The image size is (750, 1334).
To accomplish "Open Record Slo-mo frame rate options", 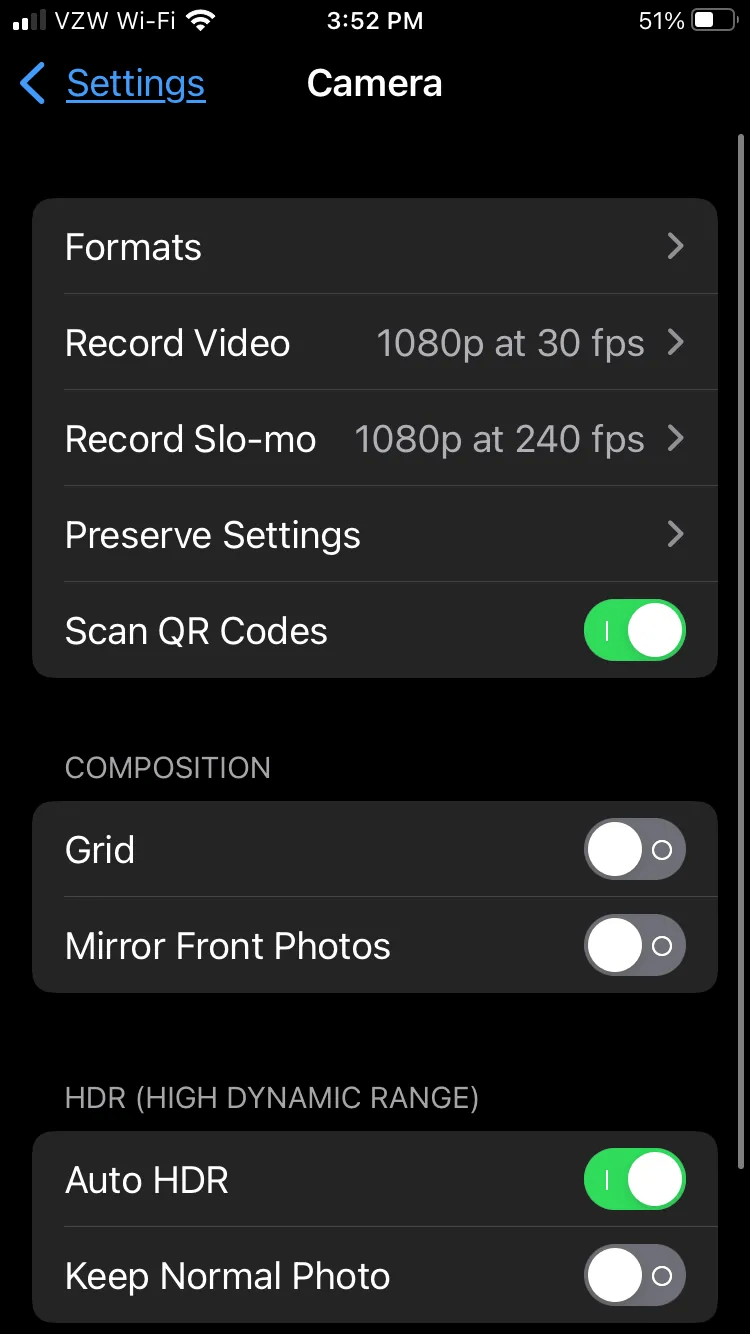I will point(375,438).
